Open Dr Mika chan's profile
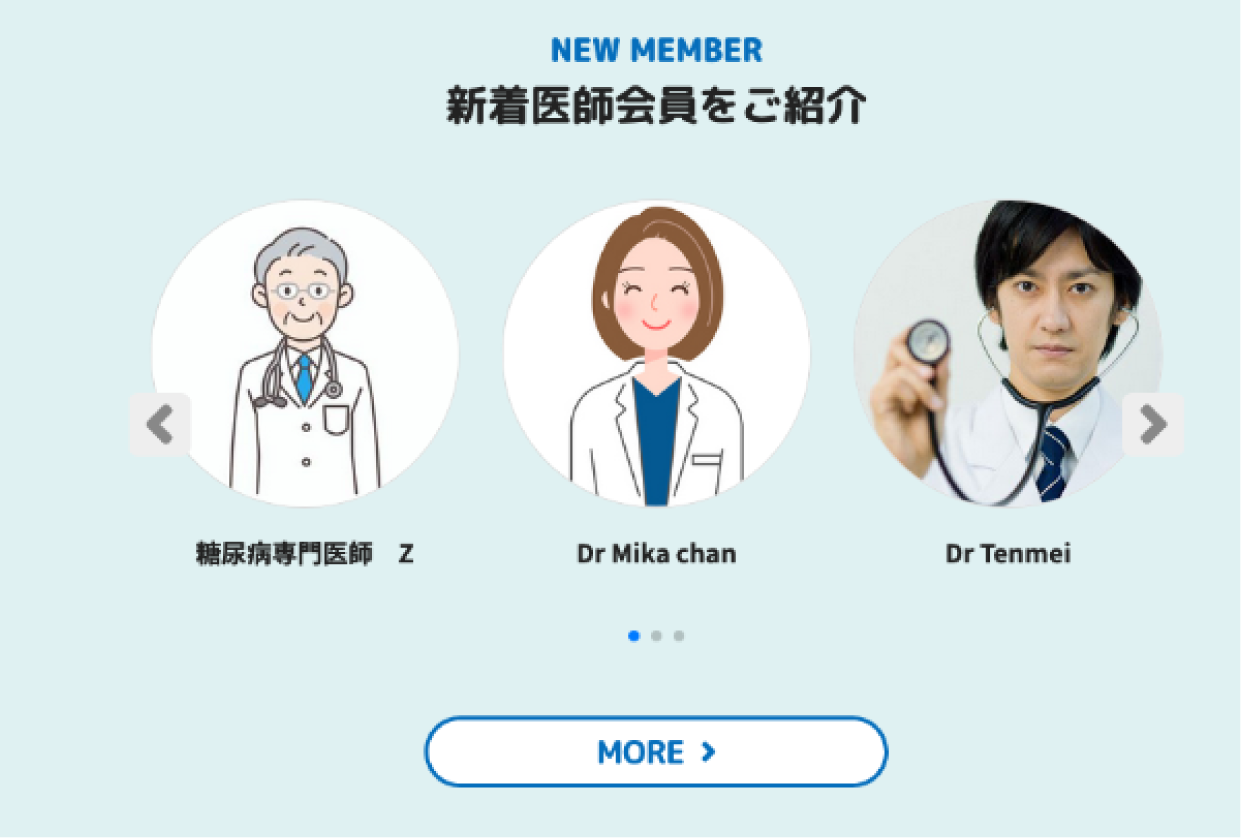1241x838 pixels. pyautogui.click(x=656, y=354)
